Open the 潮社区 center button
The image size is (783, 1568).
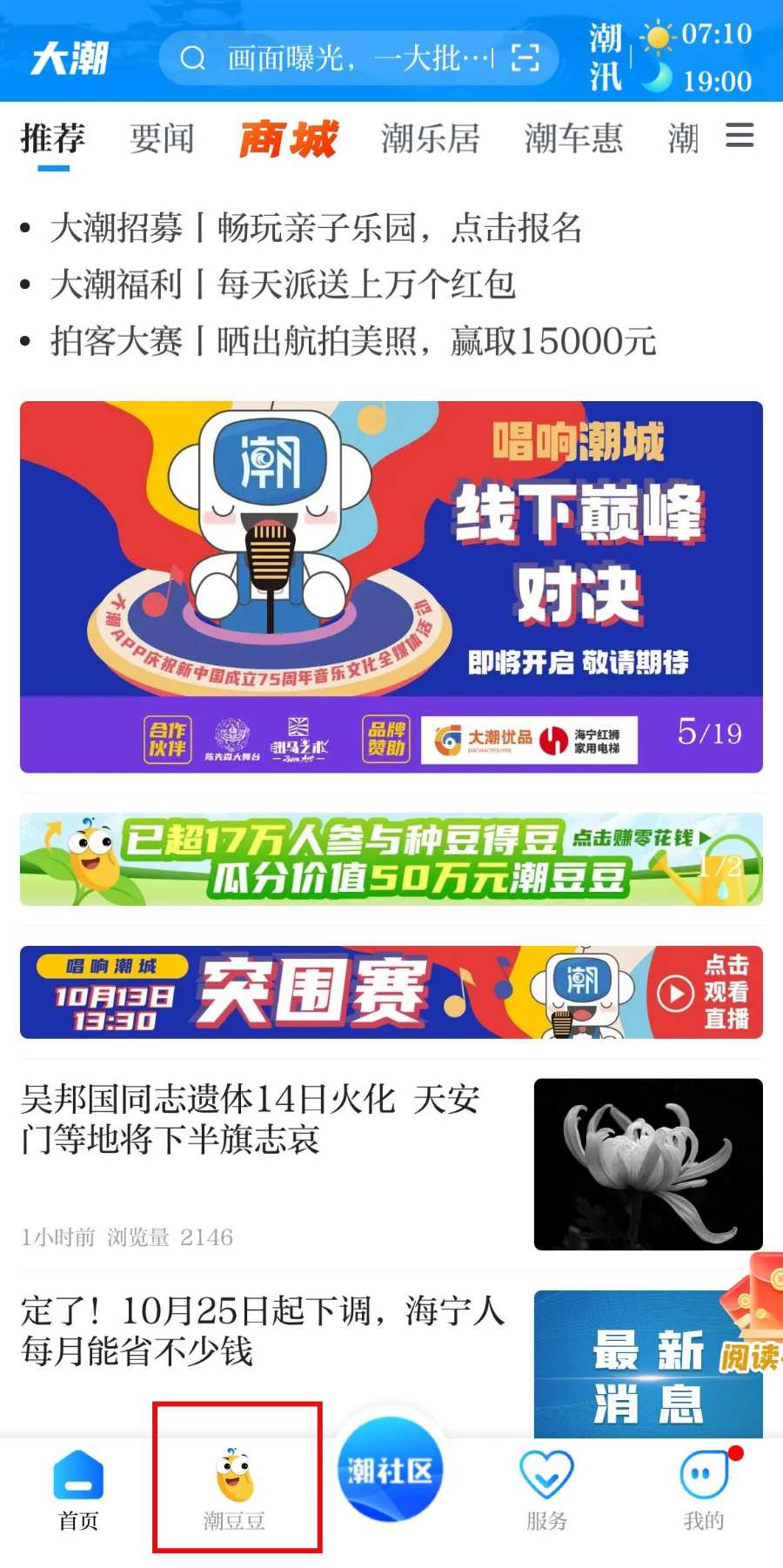[390, 1471]
